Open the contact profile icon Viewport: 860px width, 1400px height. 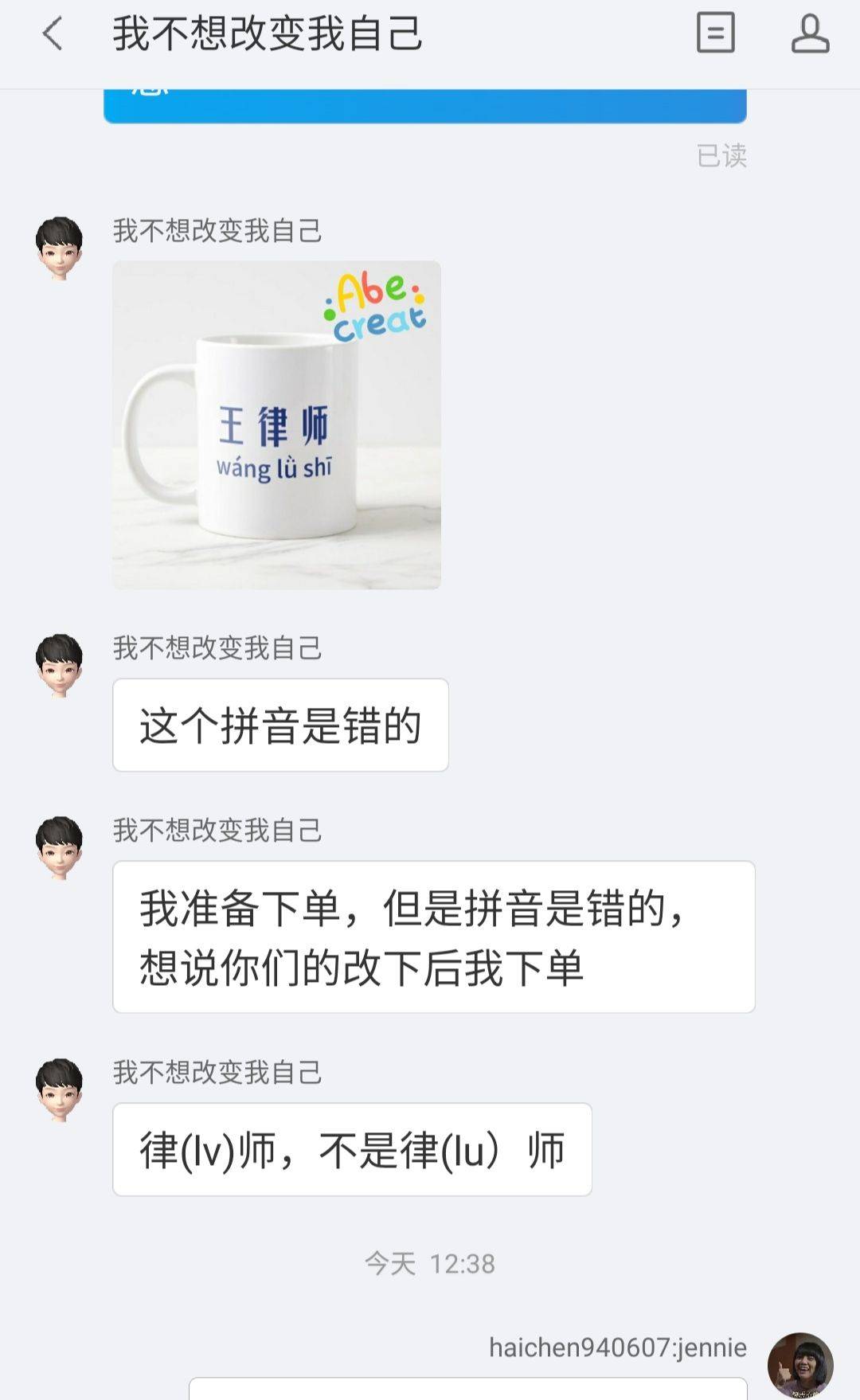pos(810,33)
